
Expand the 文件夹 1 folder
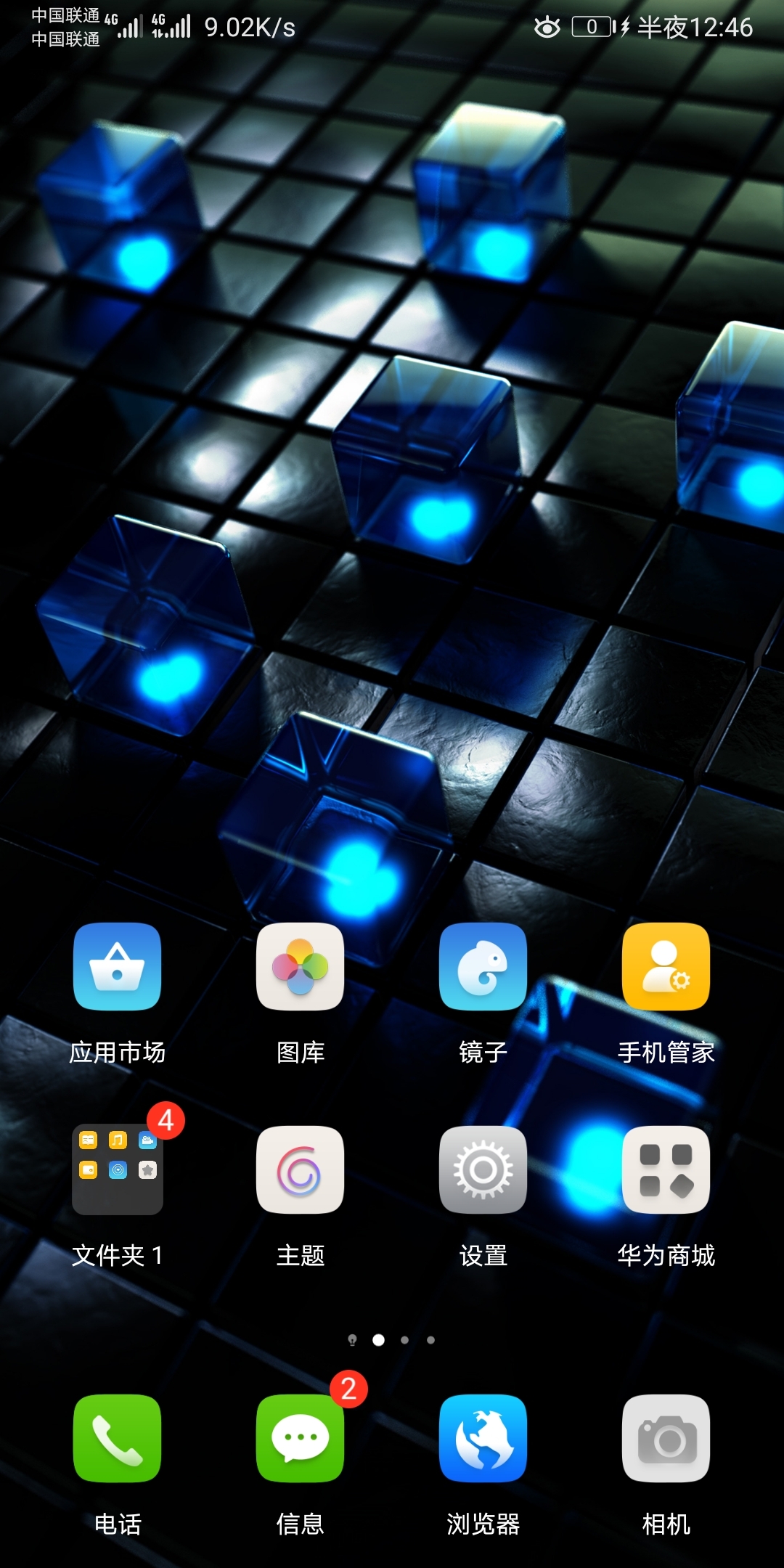(117, 1169)
